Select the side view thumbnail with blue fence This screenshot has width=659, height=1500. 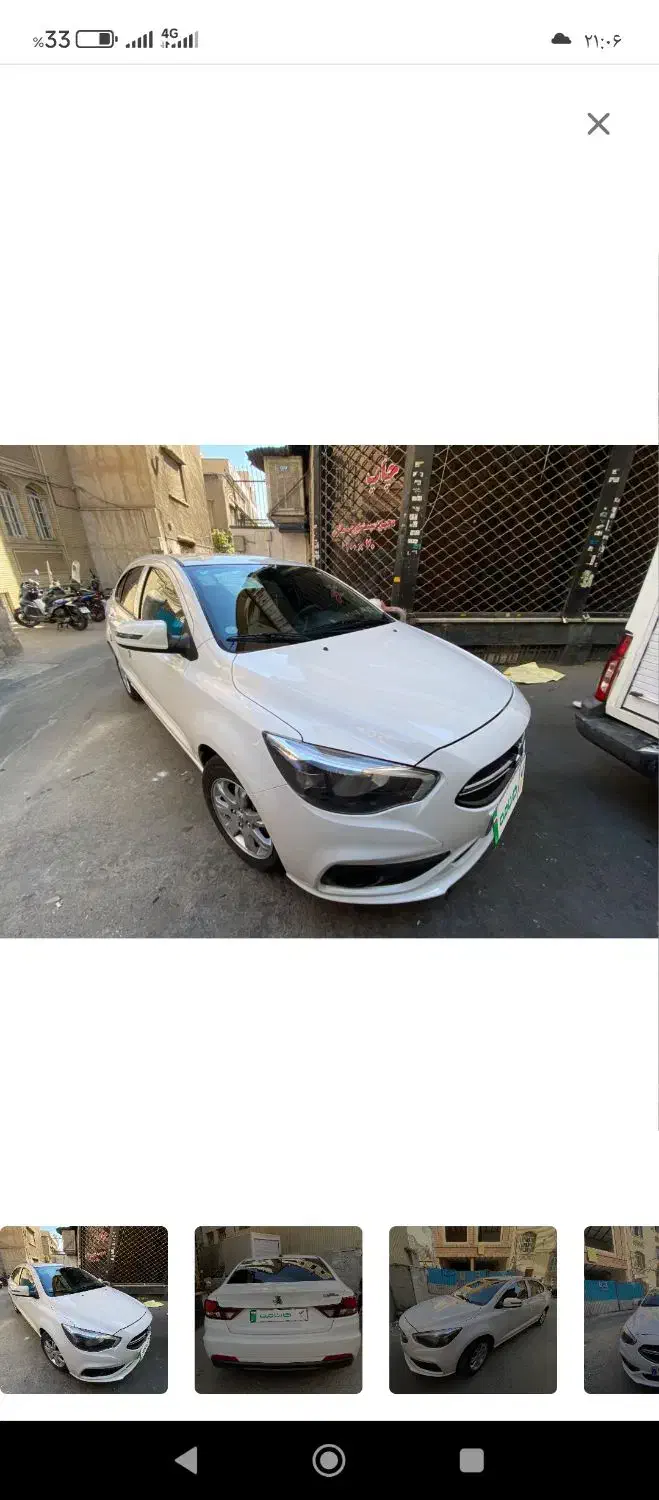tap(472, 1309)
